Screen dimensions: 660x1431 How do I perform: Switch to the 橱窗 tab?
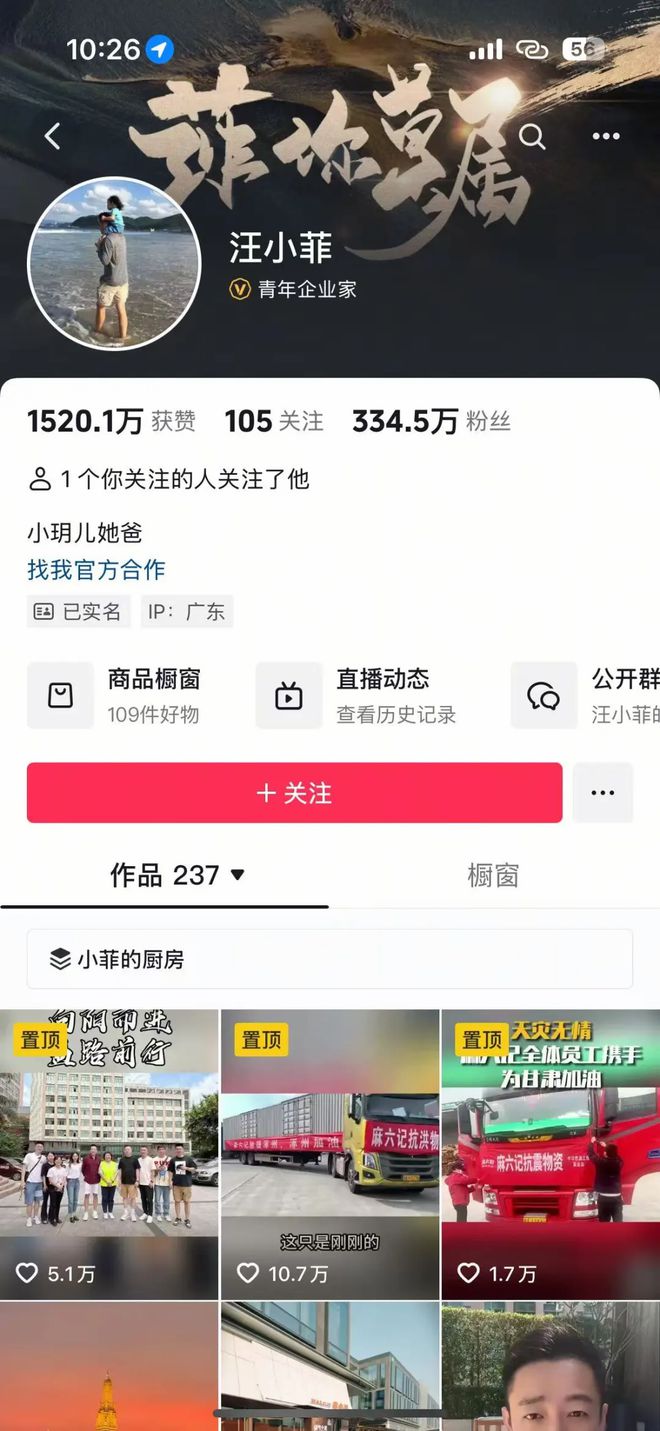tap(493, 875)
